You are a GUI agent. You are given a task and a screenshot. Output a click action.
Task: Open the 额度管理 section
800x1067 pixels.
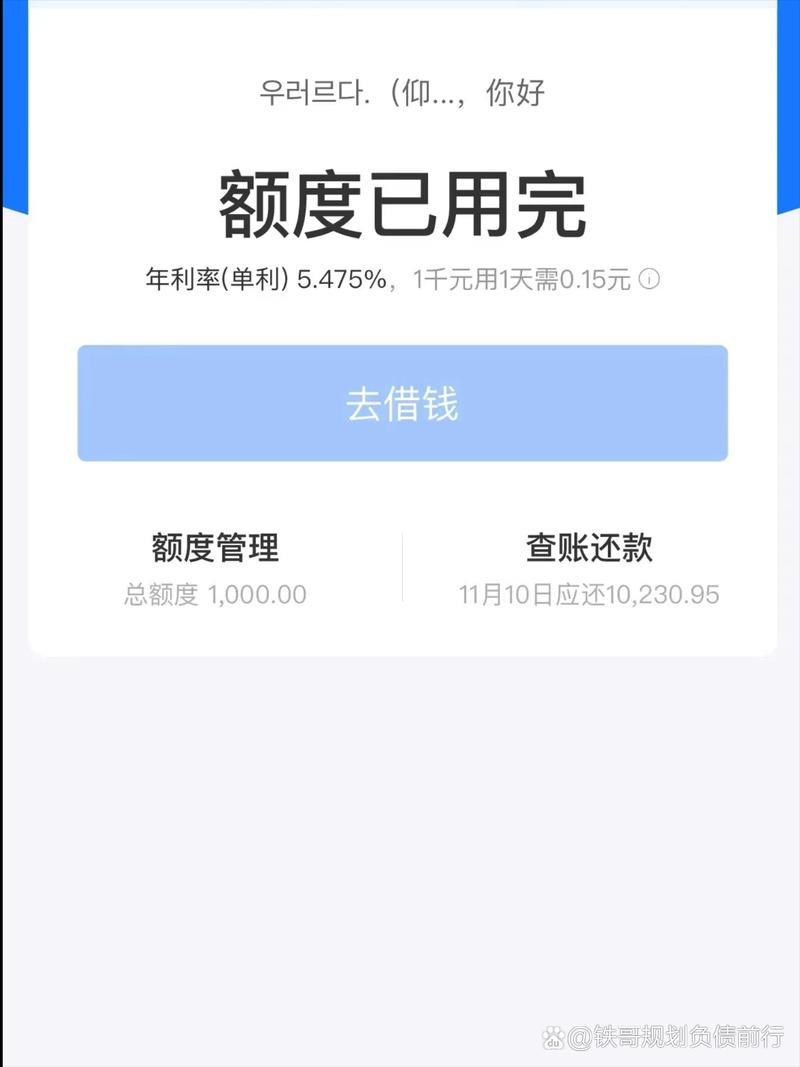(x=213, y=548)
